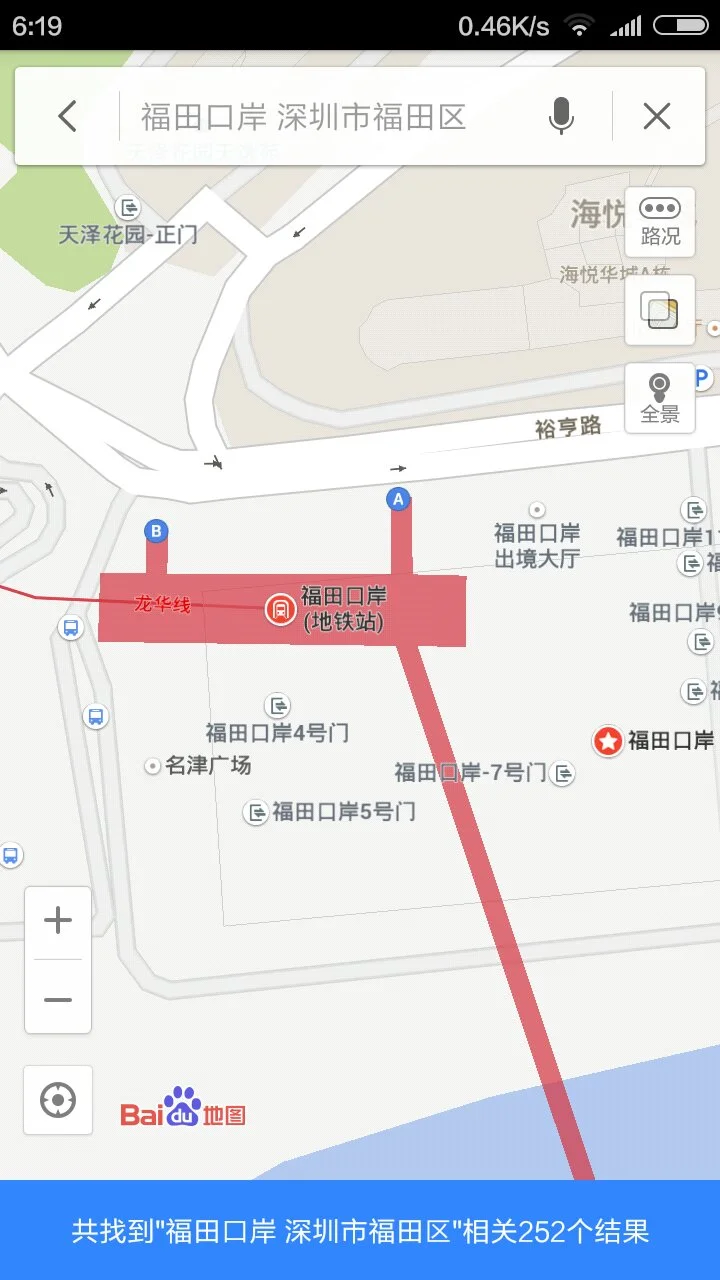The width and height of the screenshot is (720, 1280).
Task: Toggle the 路况 traffic layer
Action: (x=659, y=221)
